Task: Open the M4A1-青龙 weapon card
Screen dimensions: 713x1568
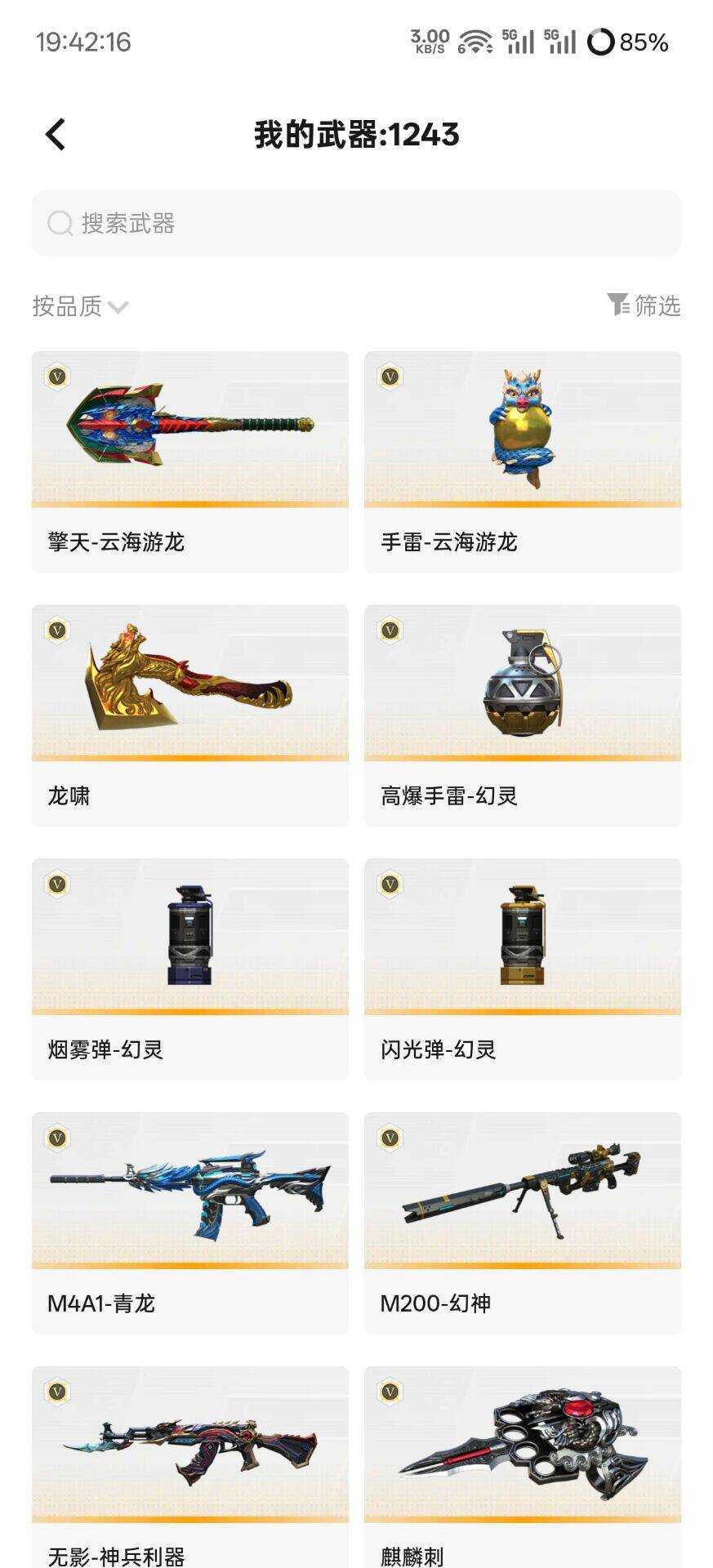Action: click(190, 1223)
